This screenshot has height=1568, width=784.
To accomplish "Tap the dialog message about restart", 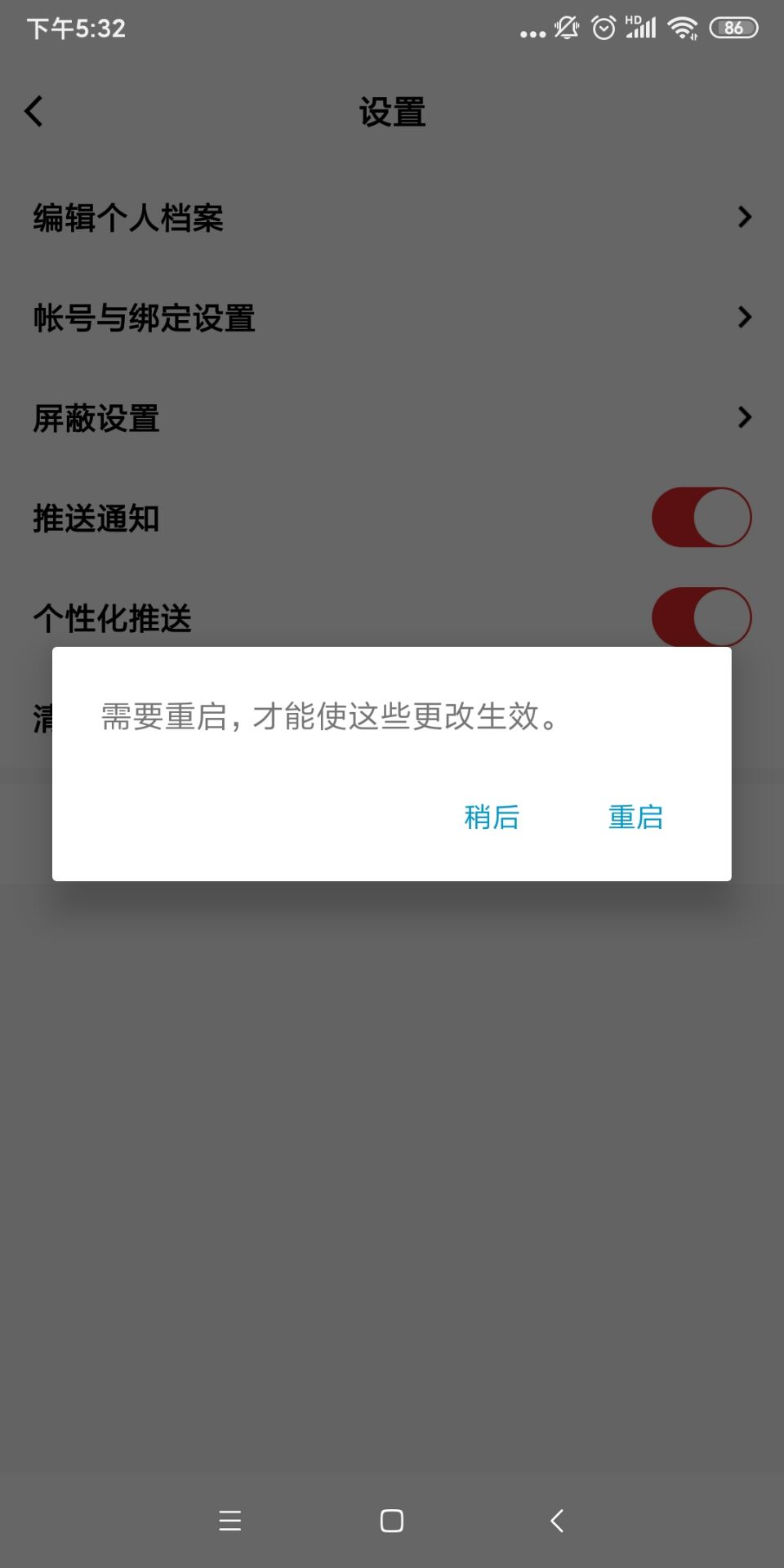I will [327, 719].
